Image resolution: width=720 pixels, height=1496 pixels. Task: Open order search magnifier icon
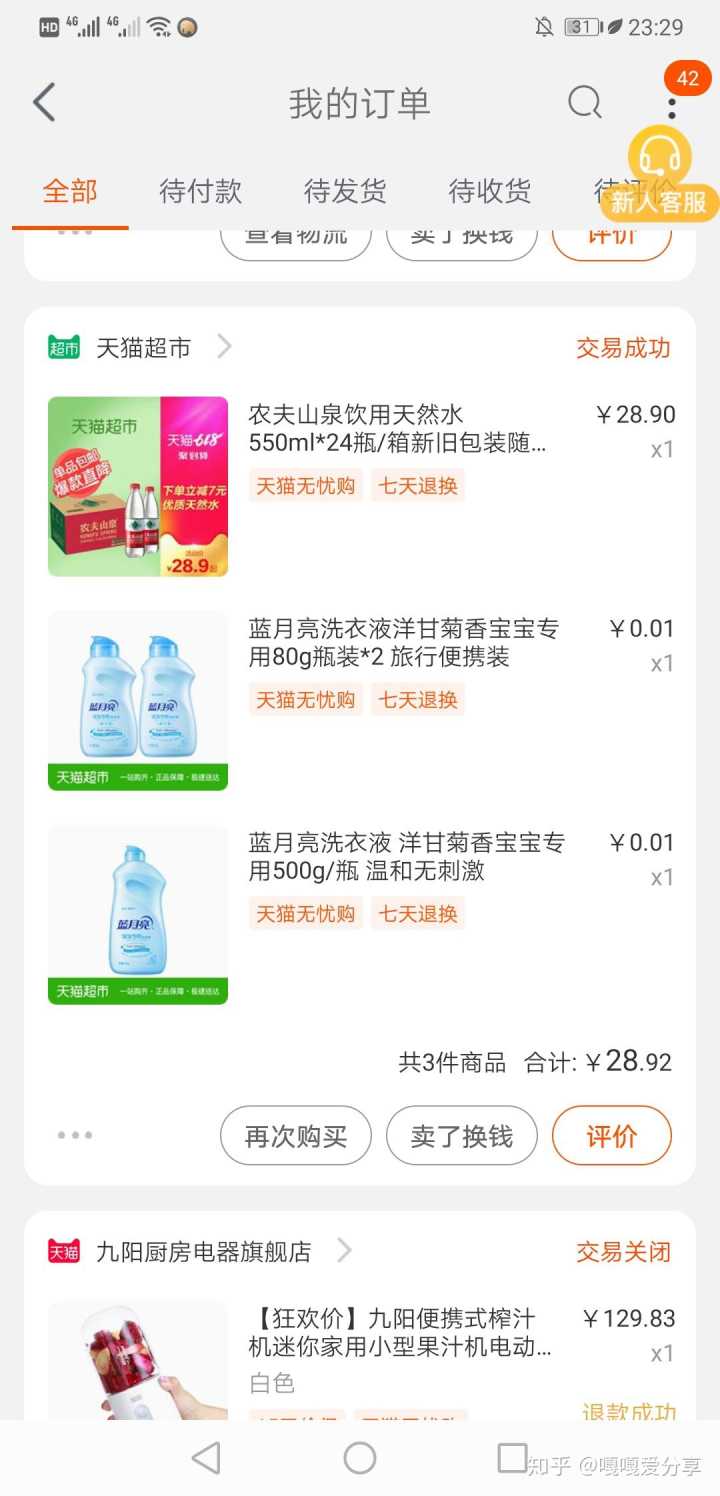pyautogui.click(x=585, y=102)
